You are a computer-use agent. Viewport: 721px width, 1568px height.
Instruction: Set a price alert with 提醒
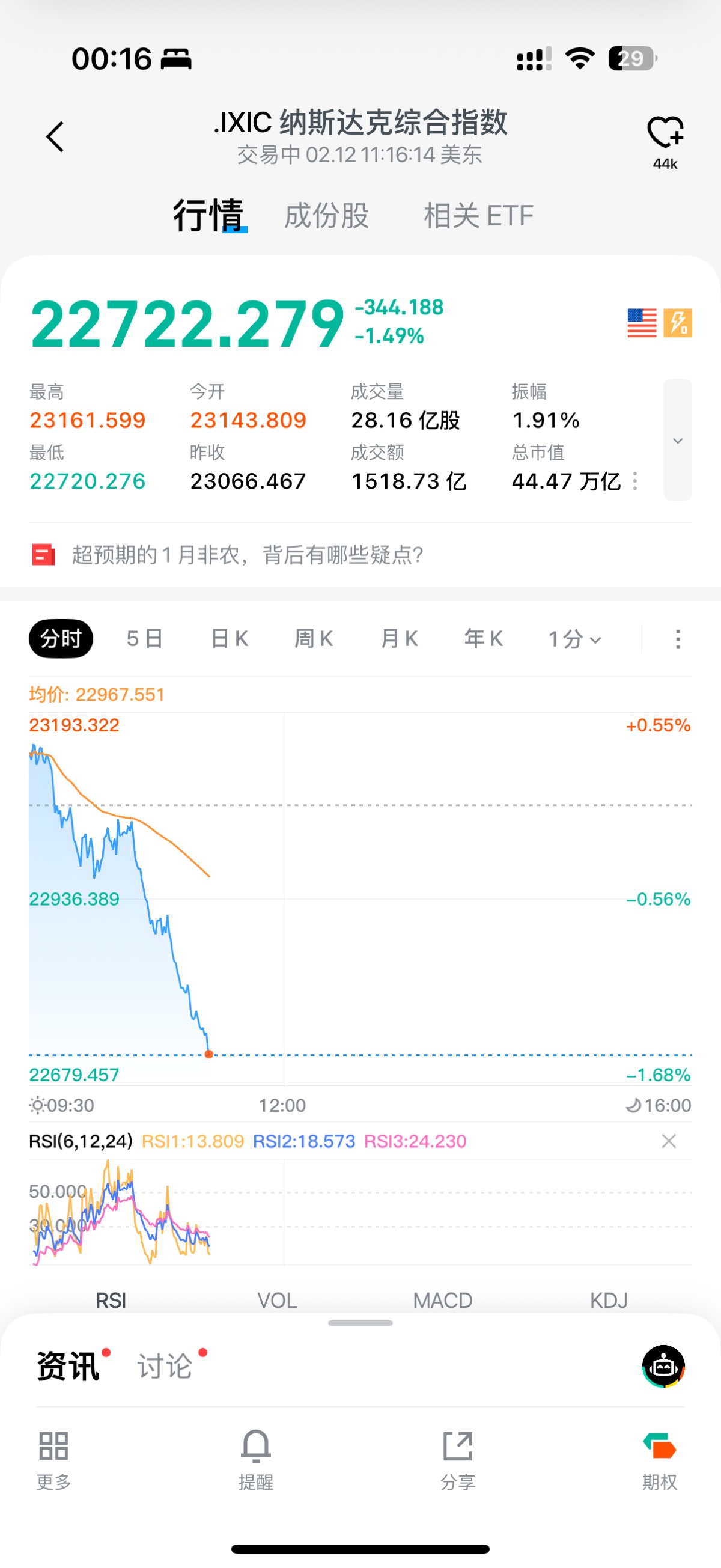tap(255, 1459)
